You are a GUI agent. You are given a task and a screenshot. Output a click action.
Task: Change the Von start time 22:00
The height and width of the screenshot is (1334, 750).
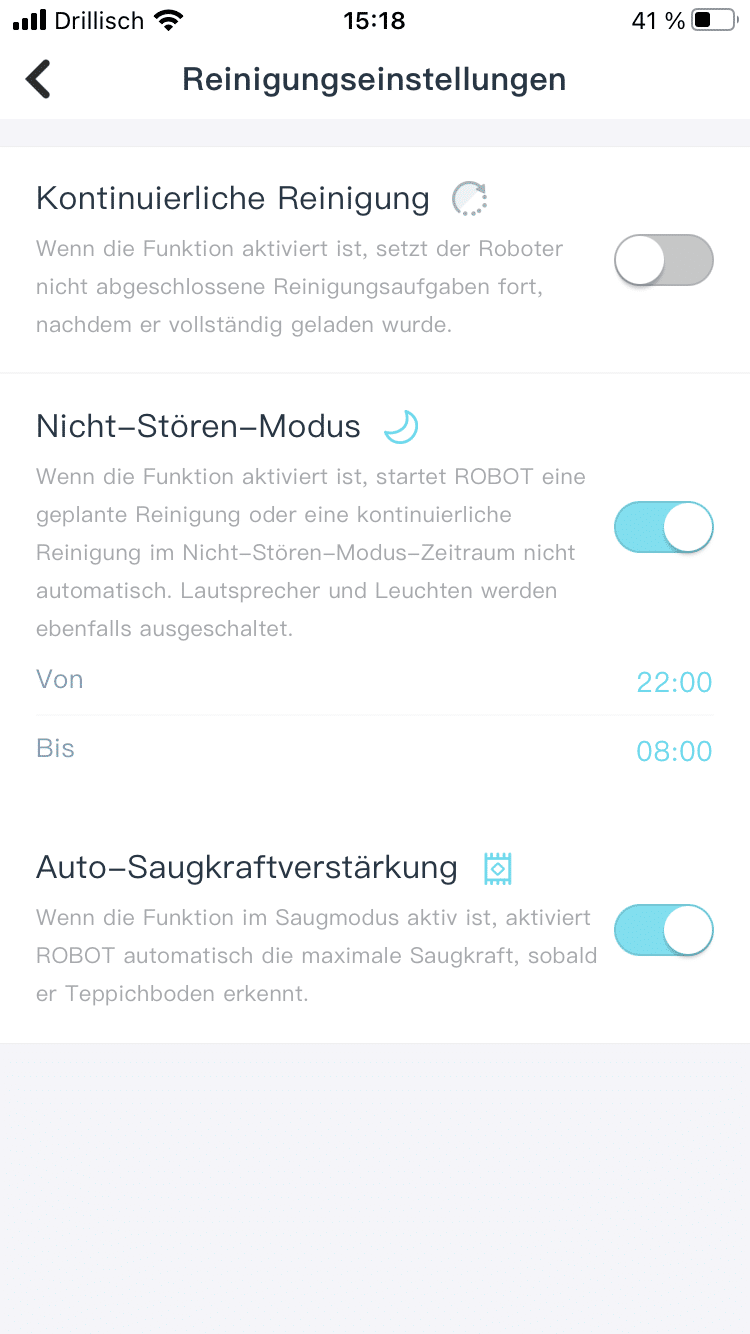(x=673, y=682)
